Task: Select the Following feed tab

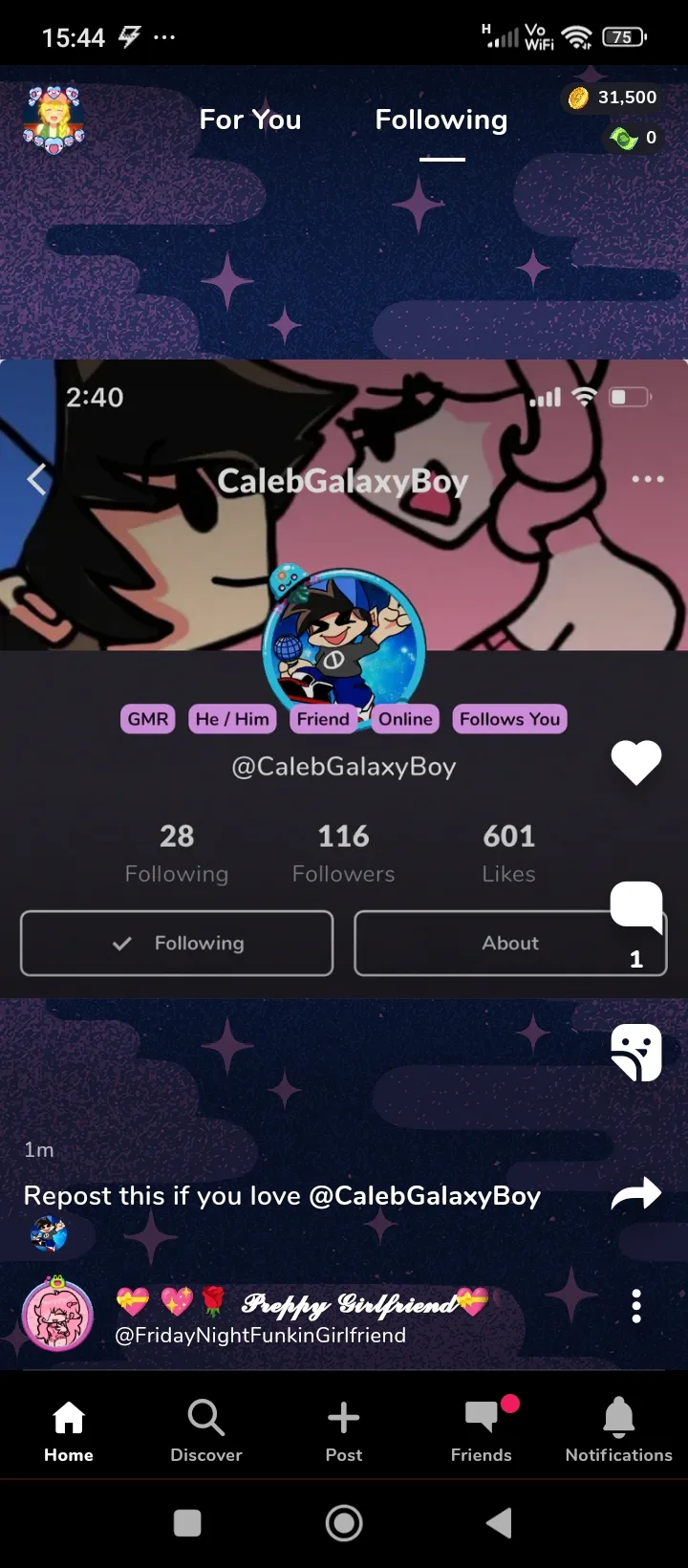Action: tap(441, 120)
